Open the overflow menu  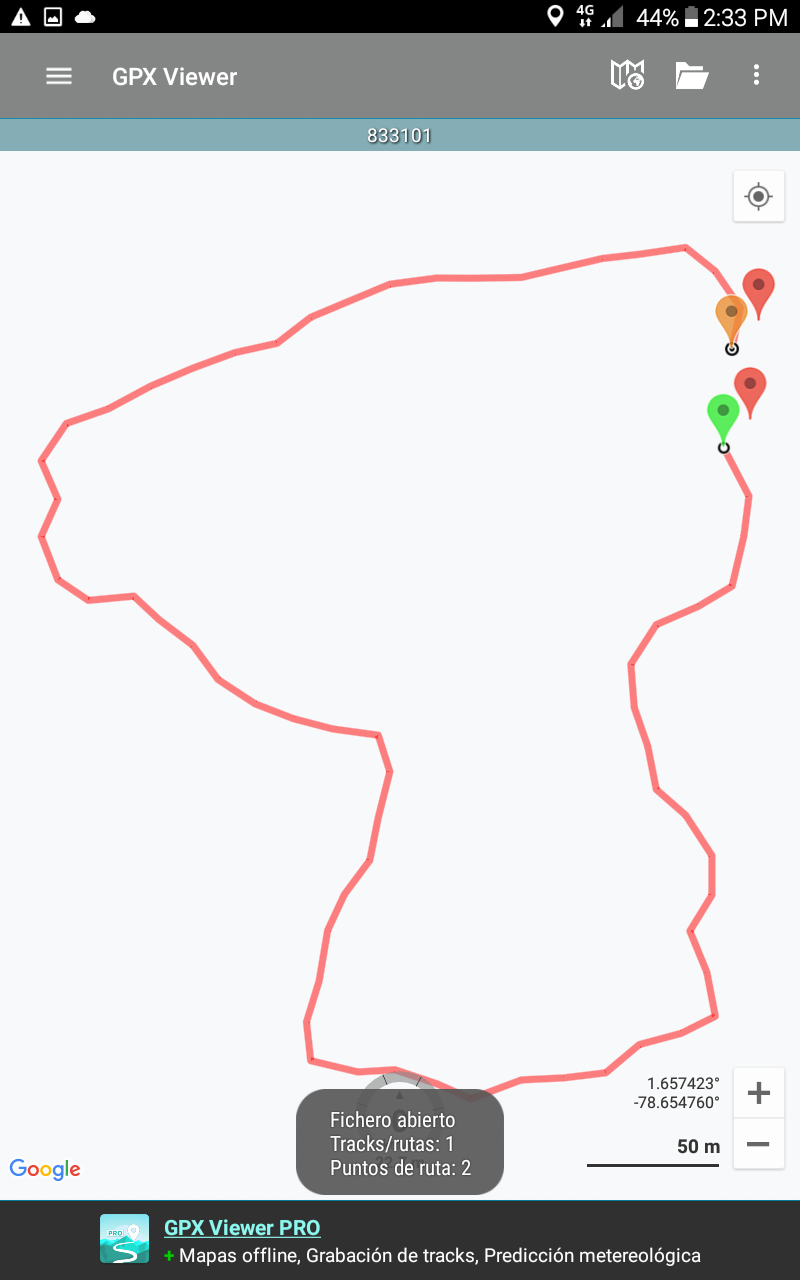tap(756, 76)
